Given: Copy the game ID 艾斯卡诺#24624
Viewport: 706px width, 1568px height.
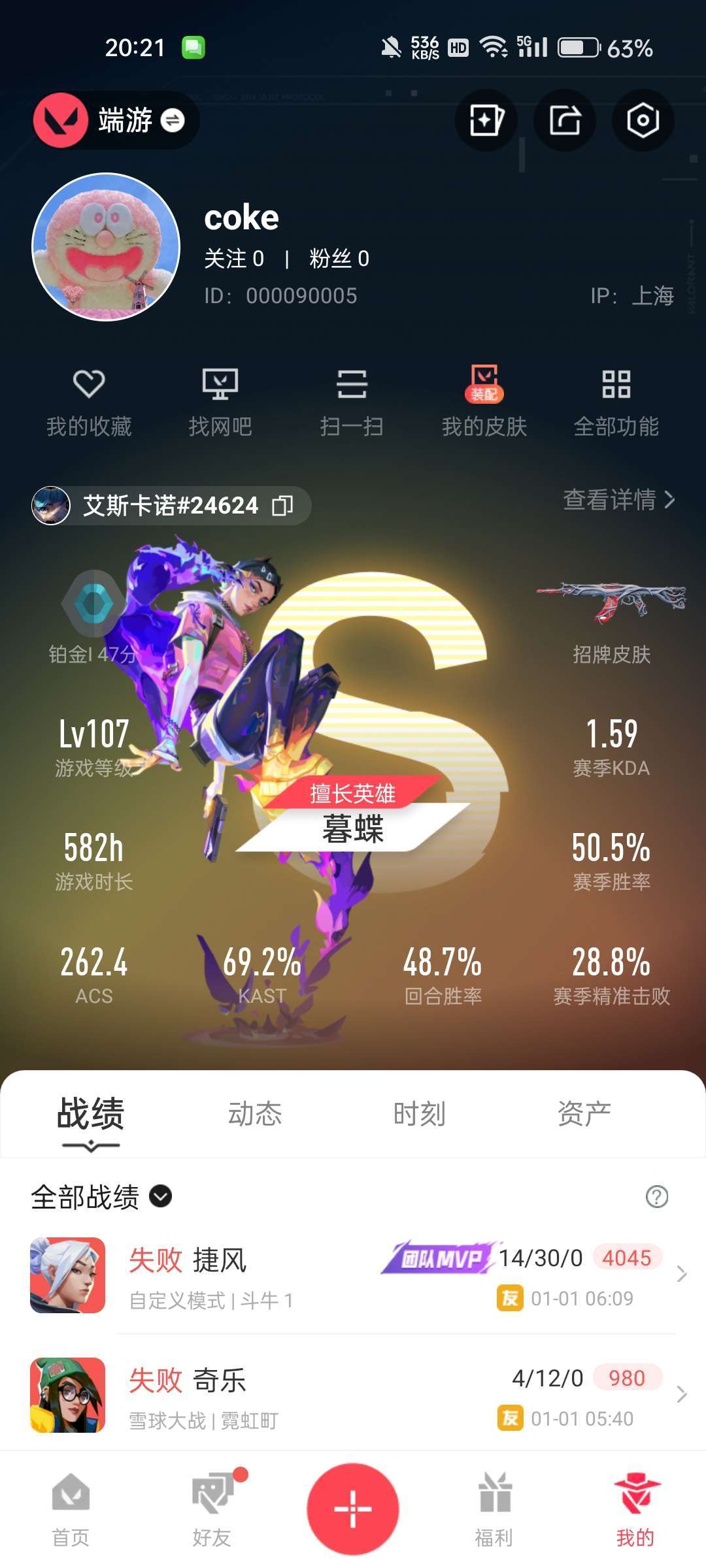Looking at the screenshot, I should [x=282, y=505].
